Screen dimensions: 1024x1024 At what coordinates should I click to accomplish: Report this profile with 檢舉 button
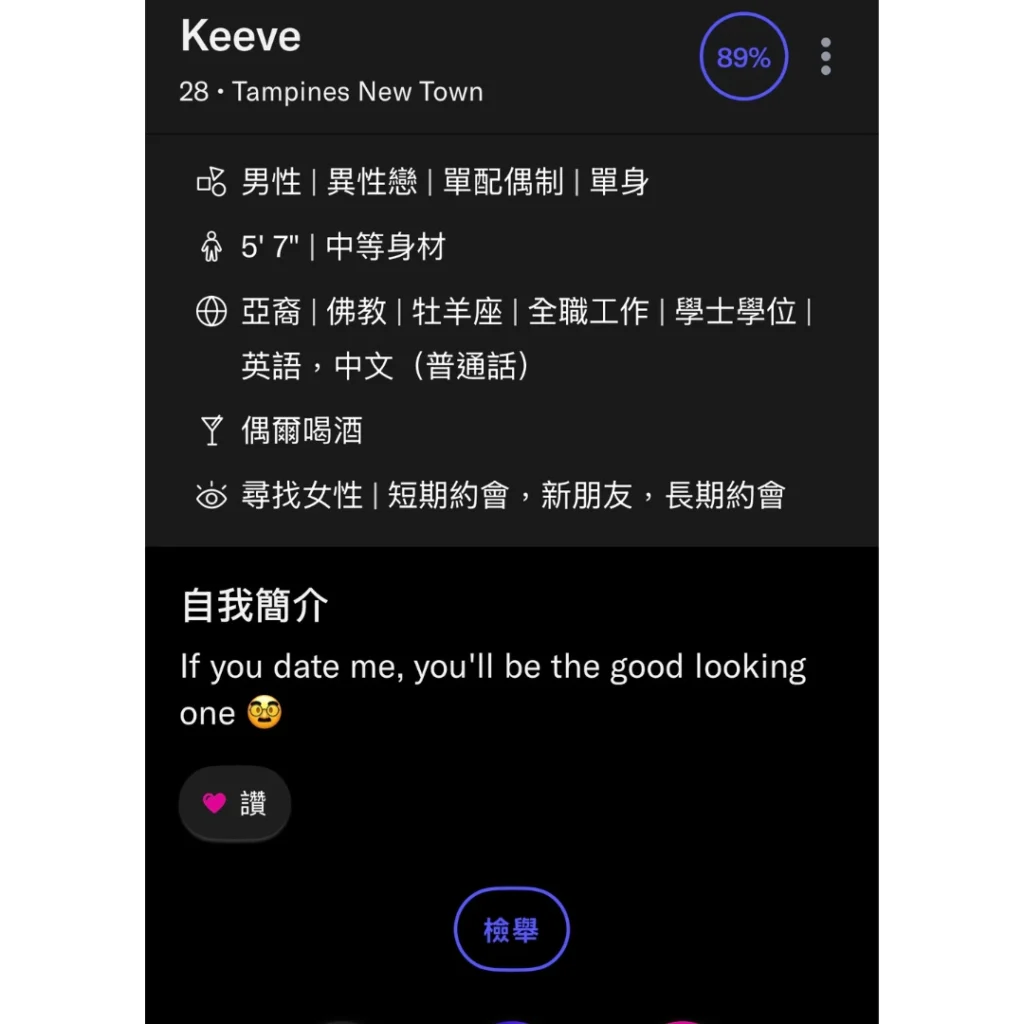(x=511, y=930)
